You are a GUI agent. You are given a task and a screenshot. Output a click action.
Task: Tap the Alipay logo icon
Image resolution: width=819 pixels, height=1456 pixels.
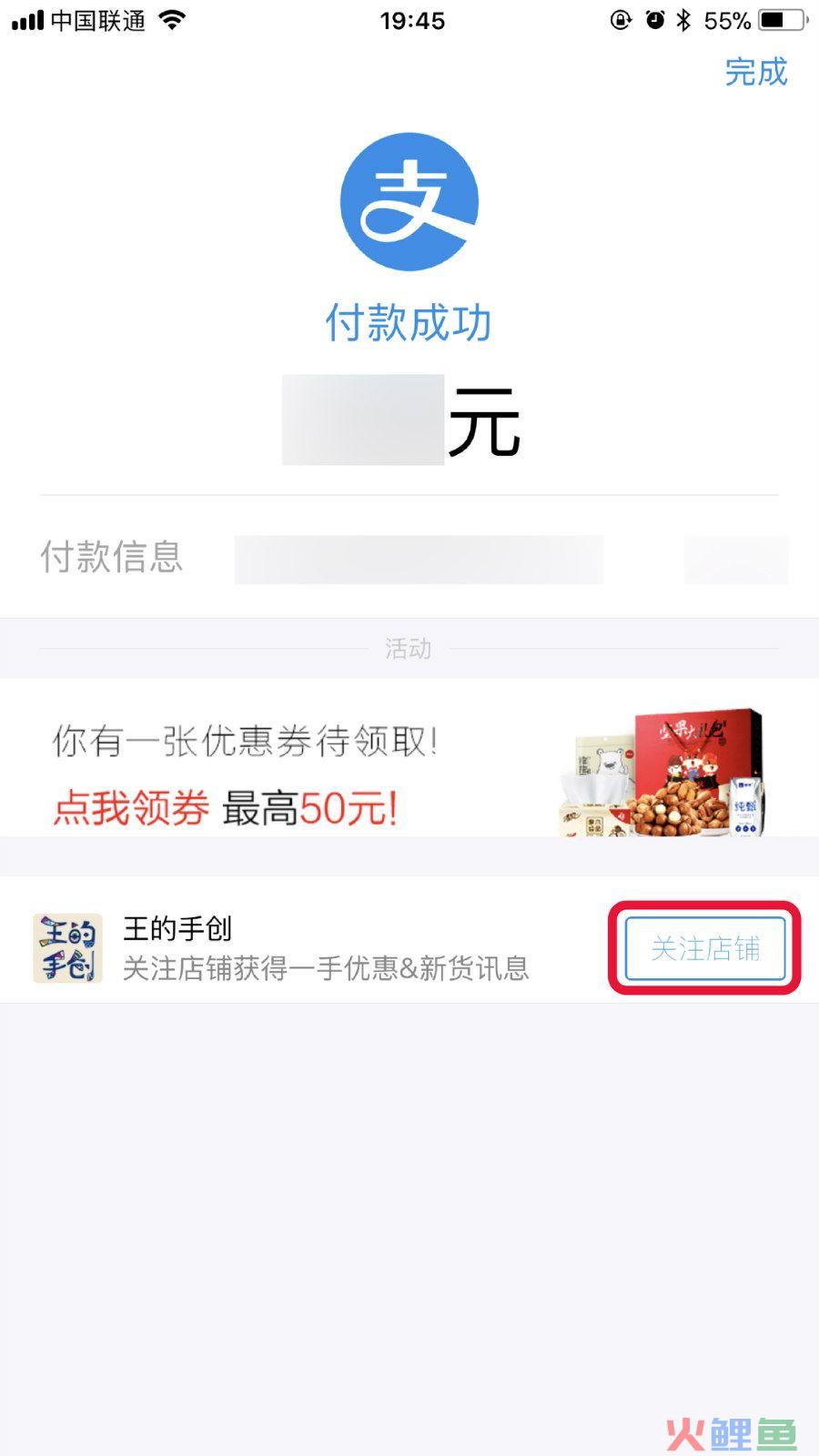pos(409,202)
